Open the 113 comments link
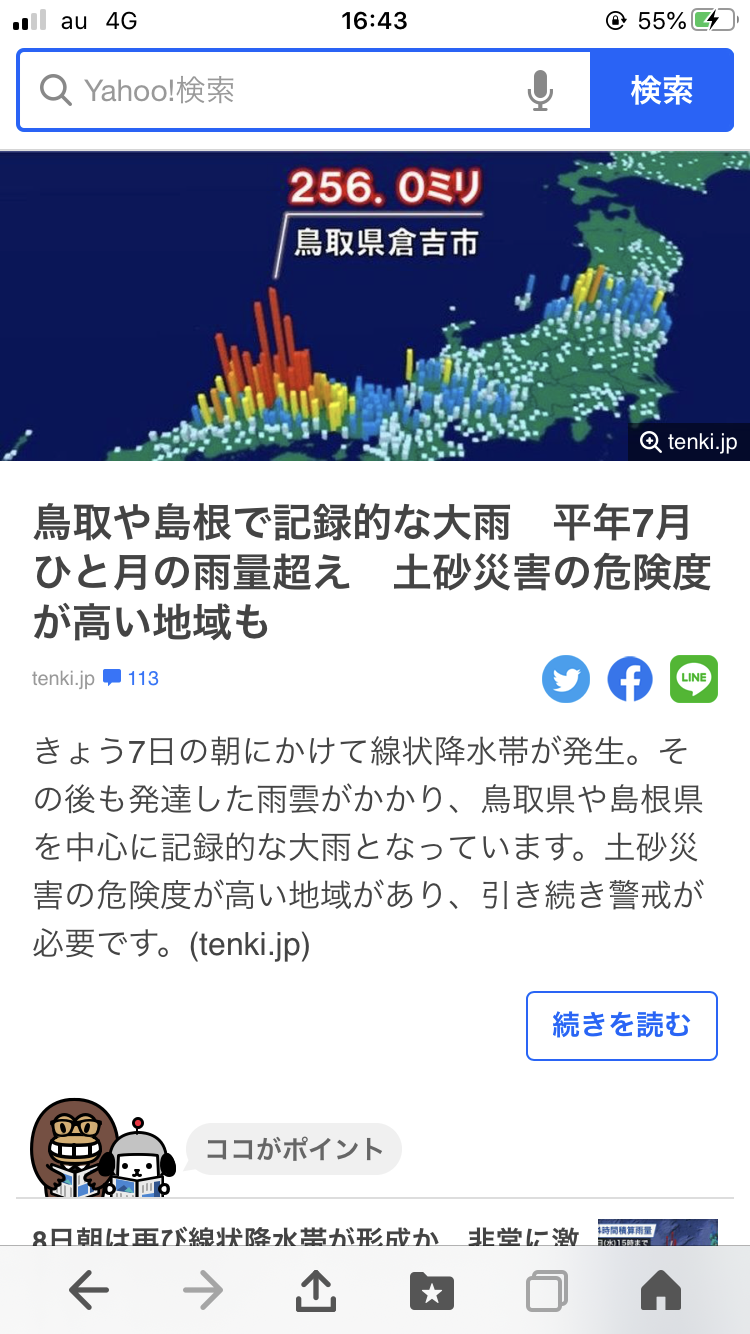Screen dimensions: 750x1334 (131, 678)
